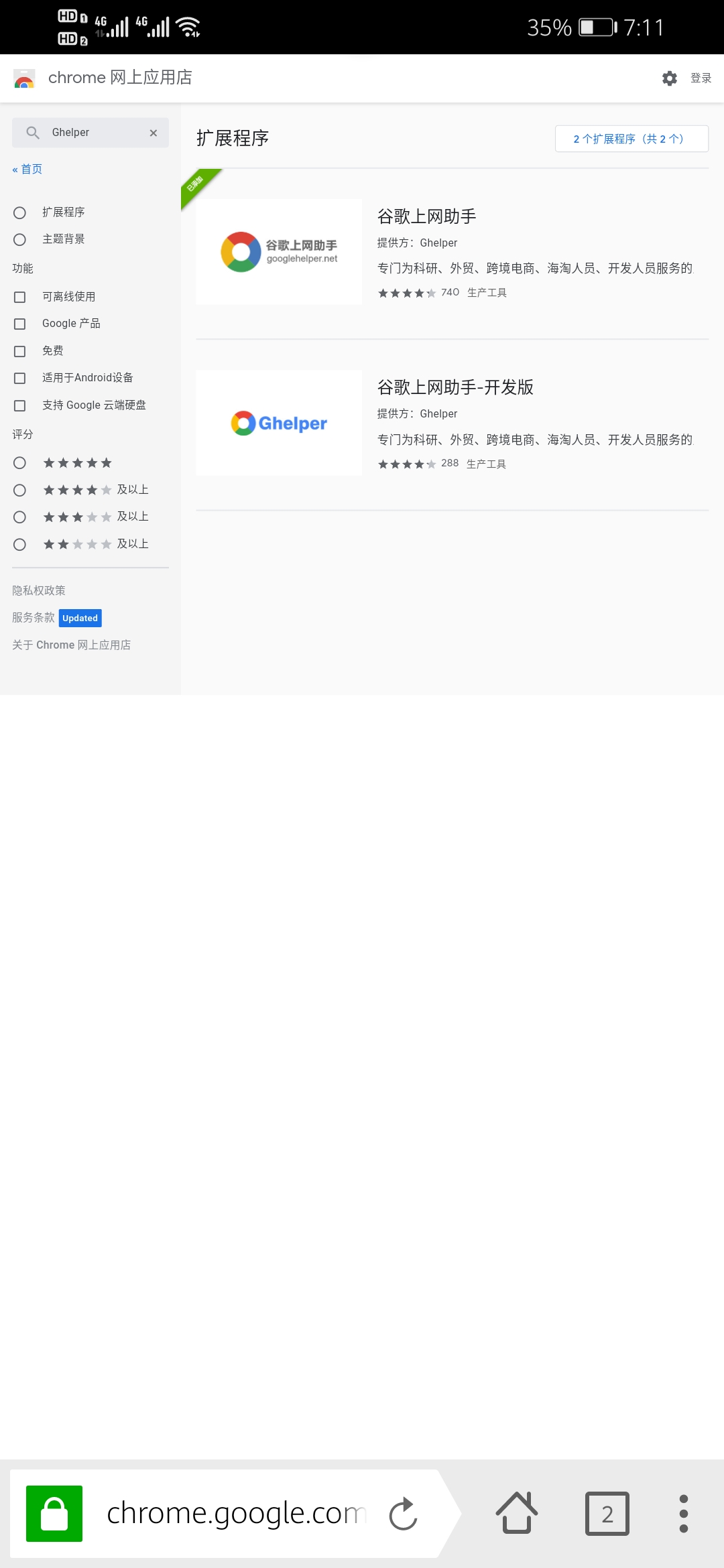This screenshot has height=1568, width=724.
Task: Open the 谷歌上网助手-开发版 extension thumbnail
Action: [x=278, y=423]
